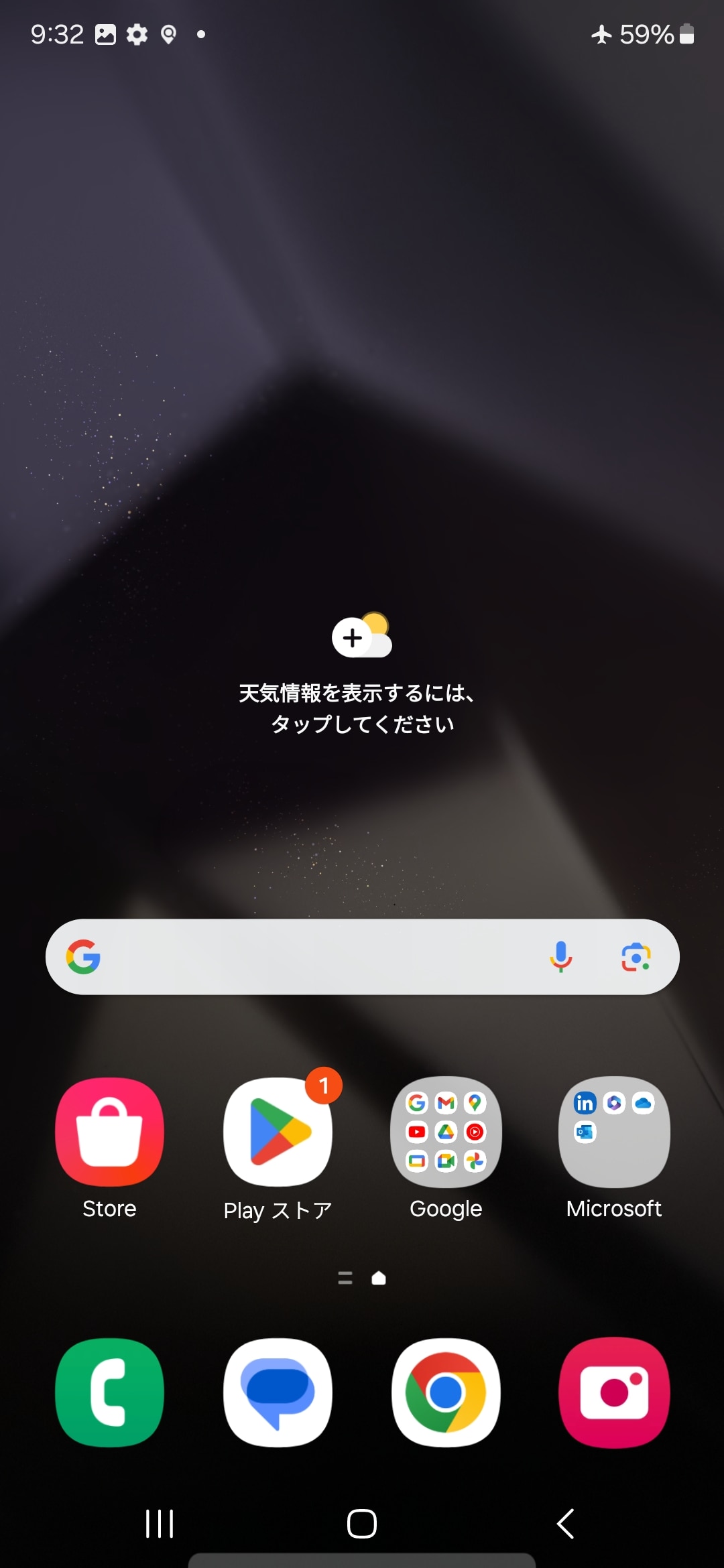
Task: Show recent apps from the navigation bar
Action: pos(160,1524)
